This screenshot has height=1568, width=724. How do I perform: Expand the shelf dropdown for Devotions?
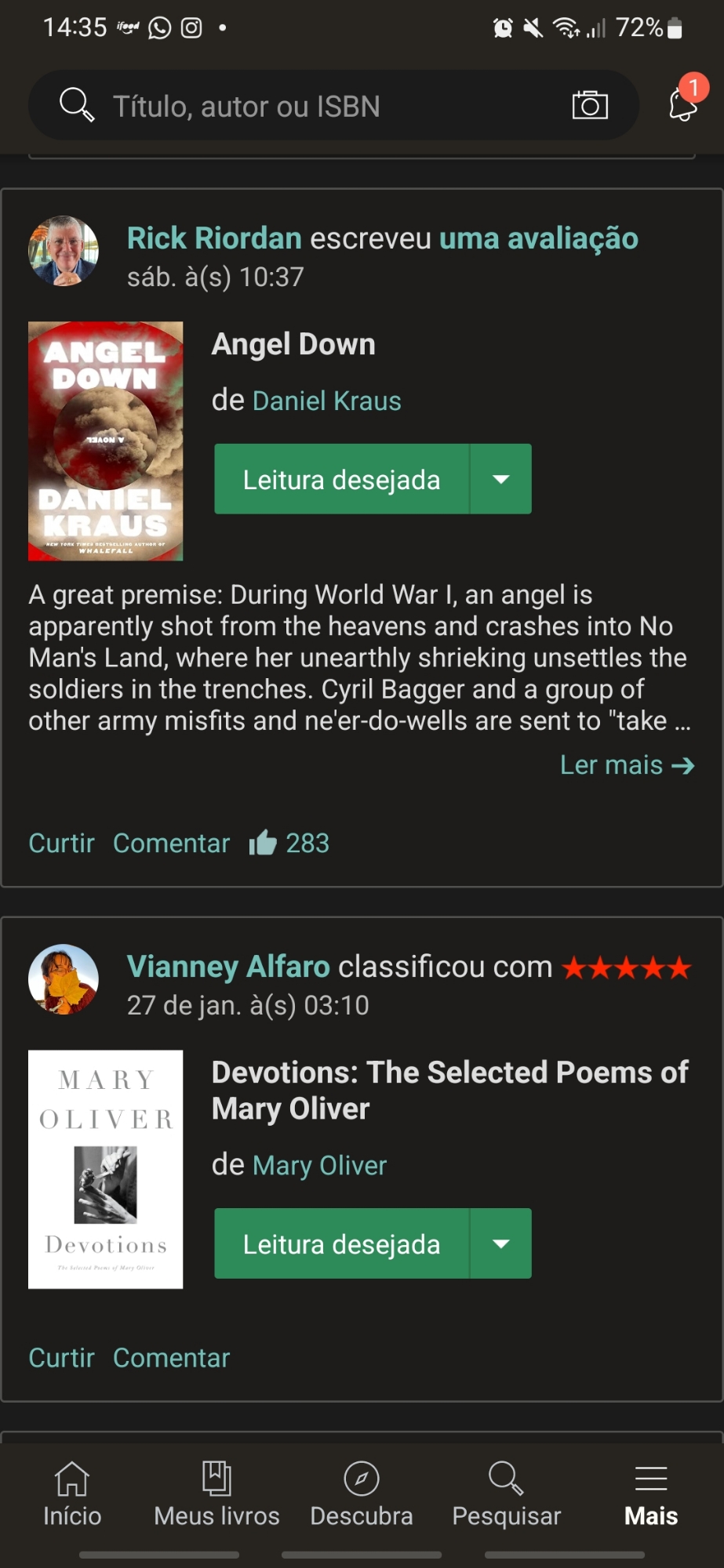click(501, 1243)
